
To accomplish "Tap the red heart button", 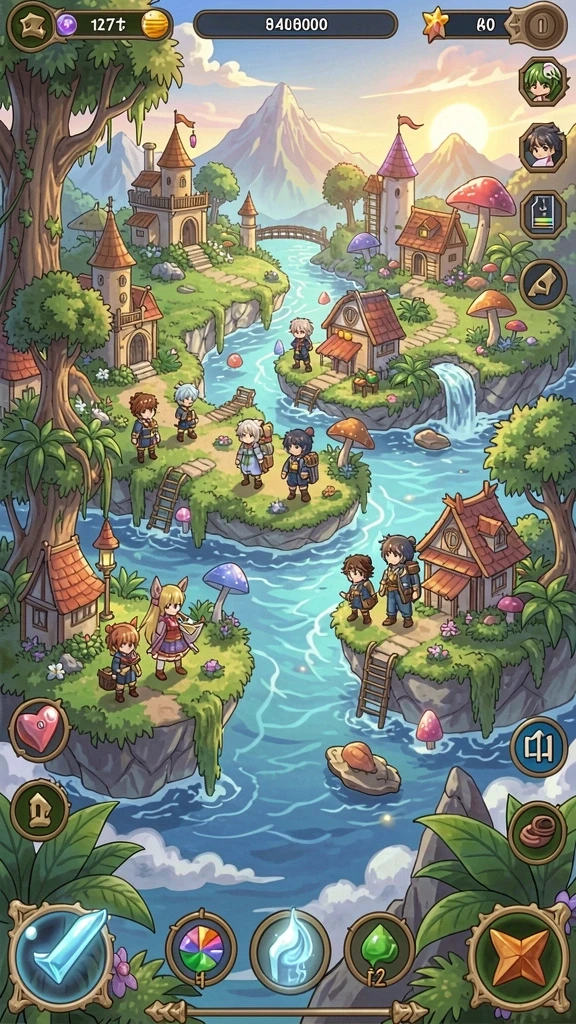I will click(x=40, y=729).
